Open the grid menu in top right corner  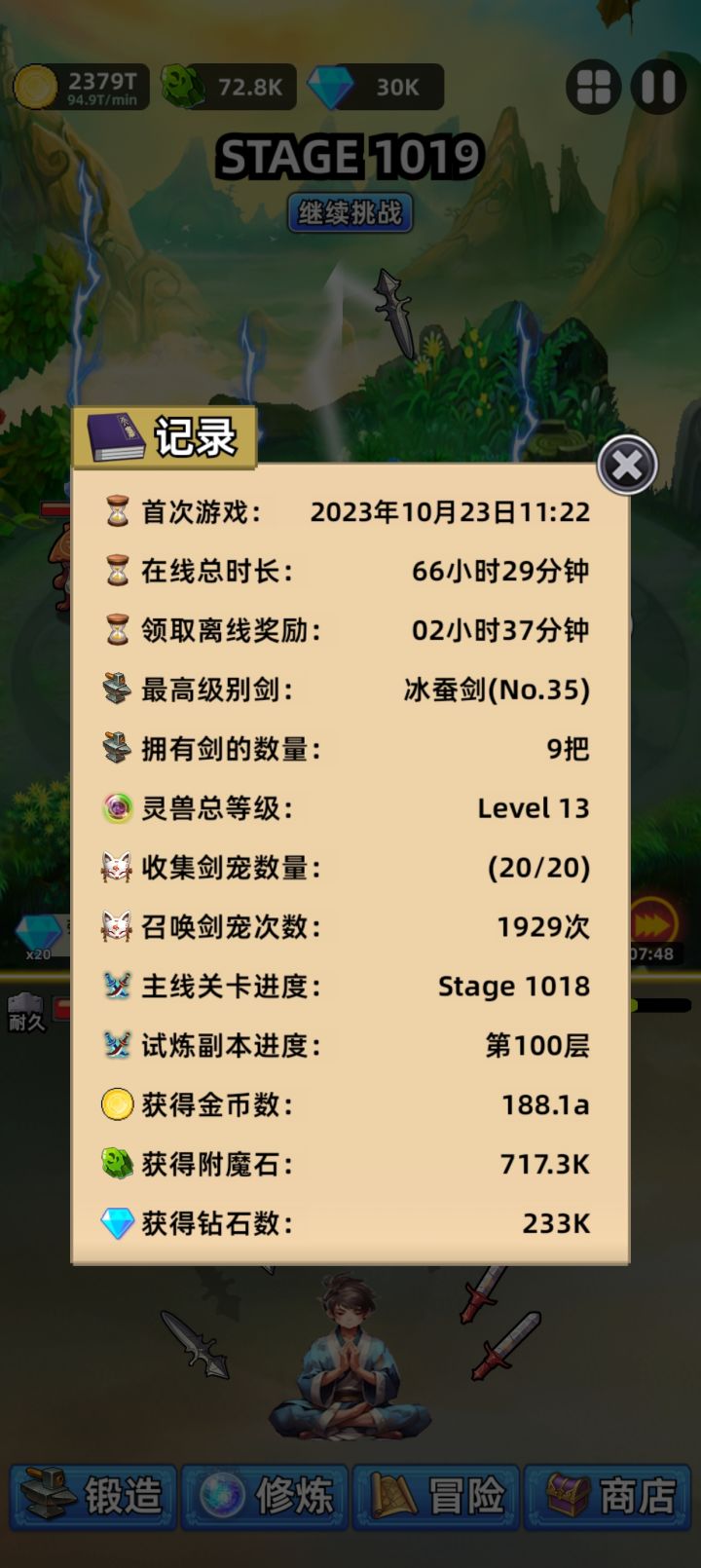(x=593, y=88)
